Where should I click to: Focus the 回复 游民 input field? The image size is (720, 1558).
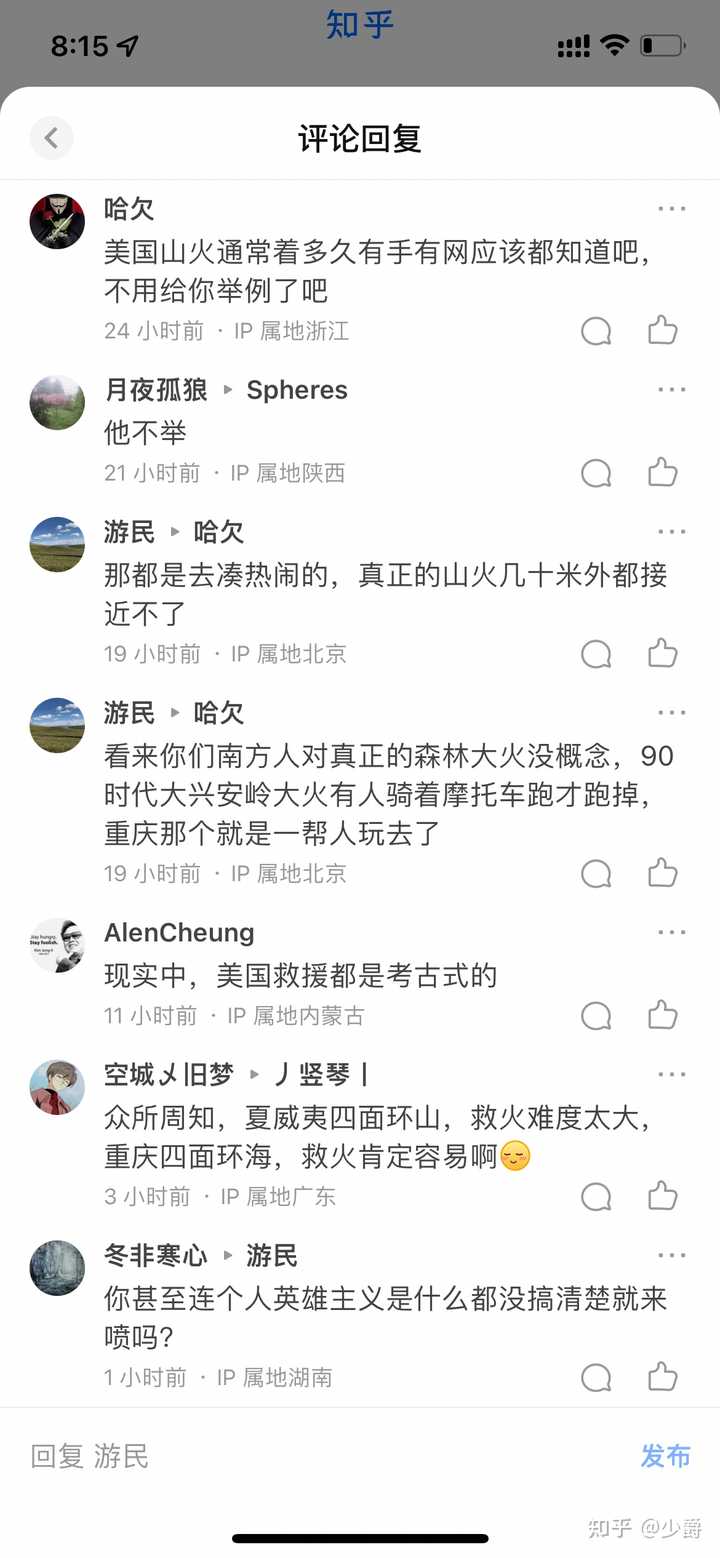click(x=300, y=1456)
